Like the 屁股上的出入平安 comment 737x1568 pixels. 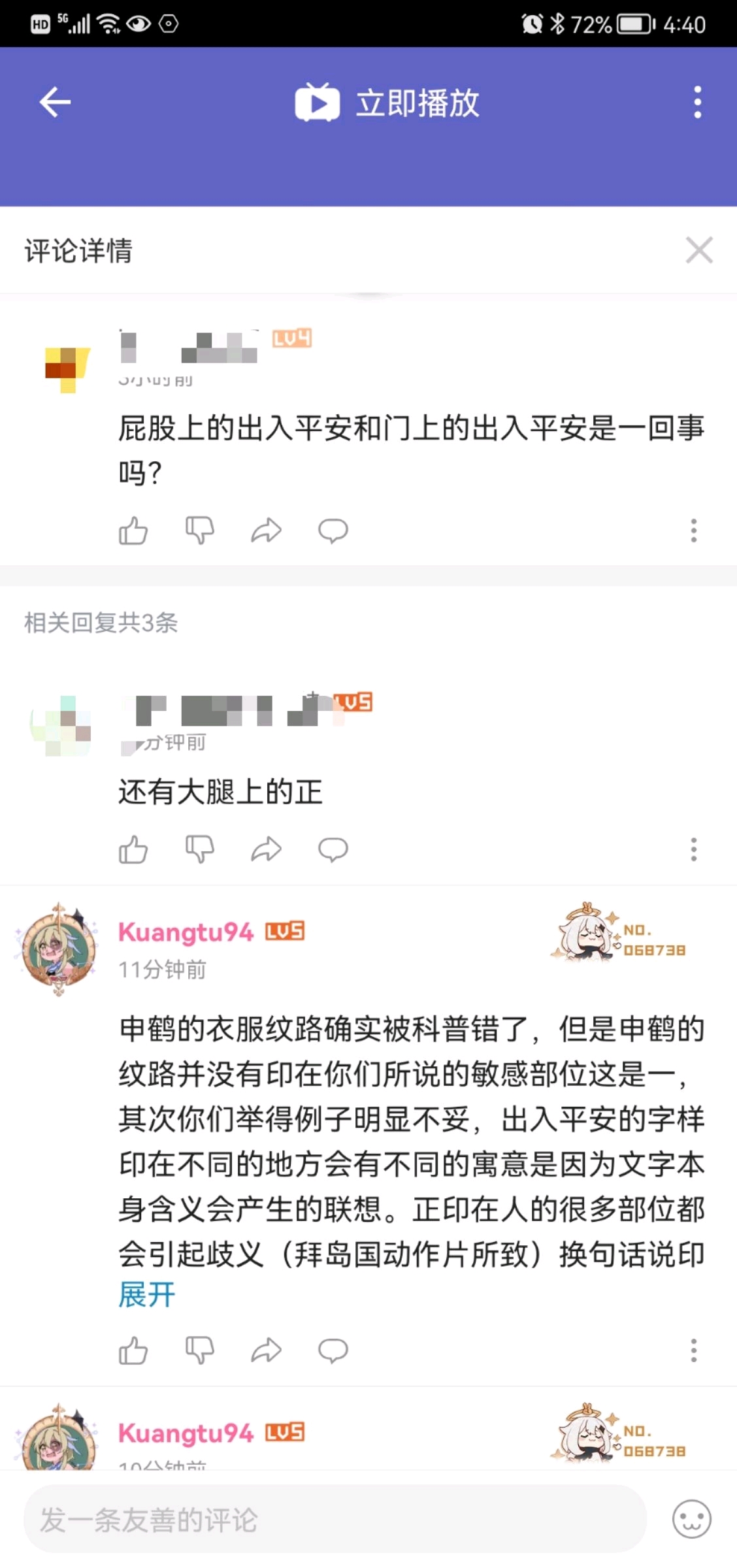tap(133, 531)
